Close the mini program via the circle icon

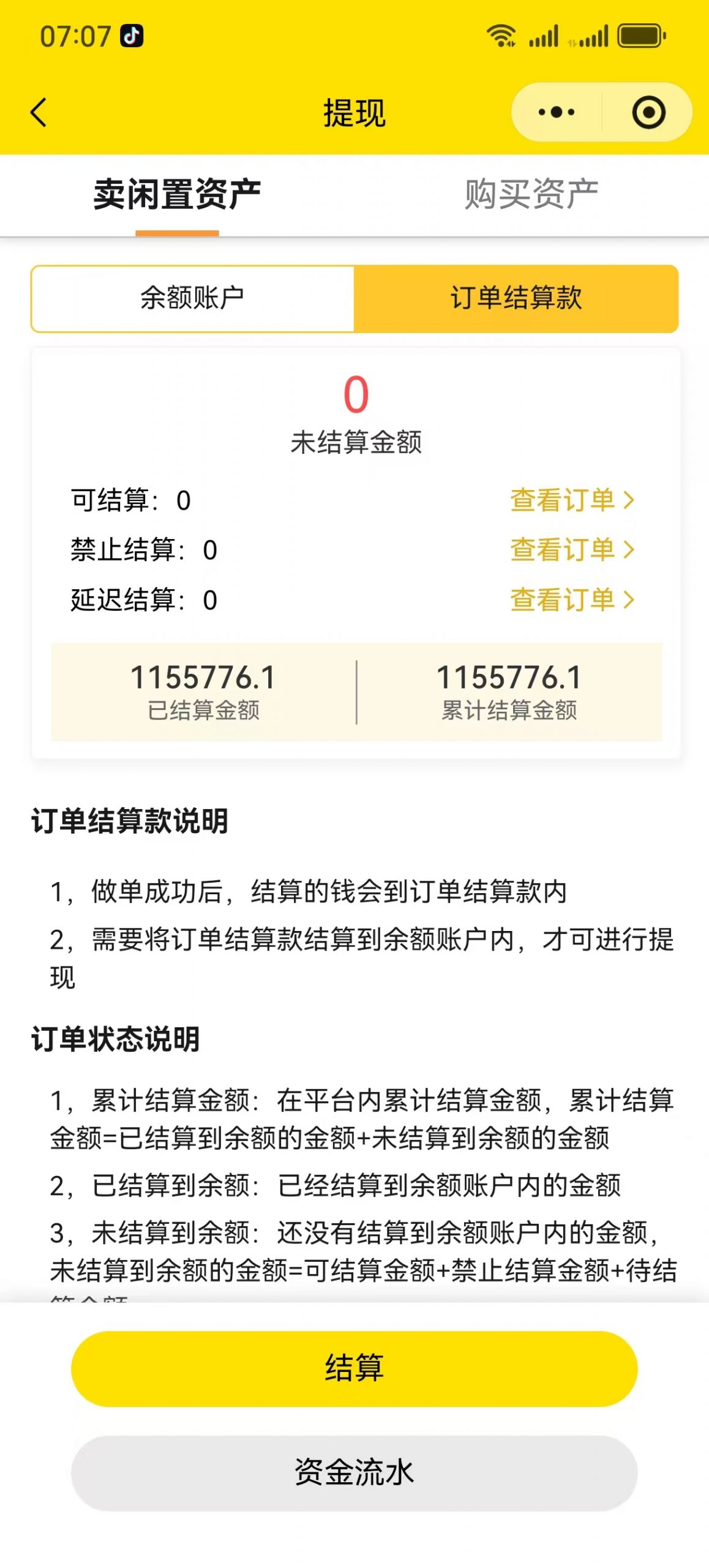648,113
